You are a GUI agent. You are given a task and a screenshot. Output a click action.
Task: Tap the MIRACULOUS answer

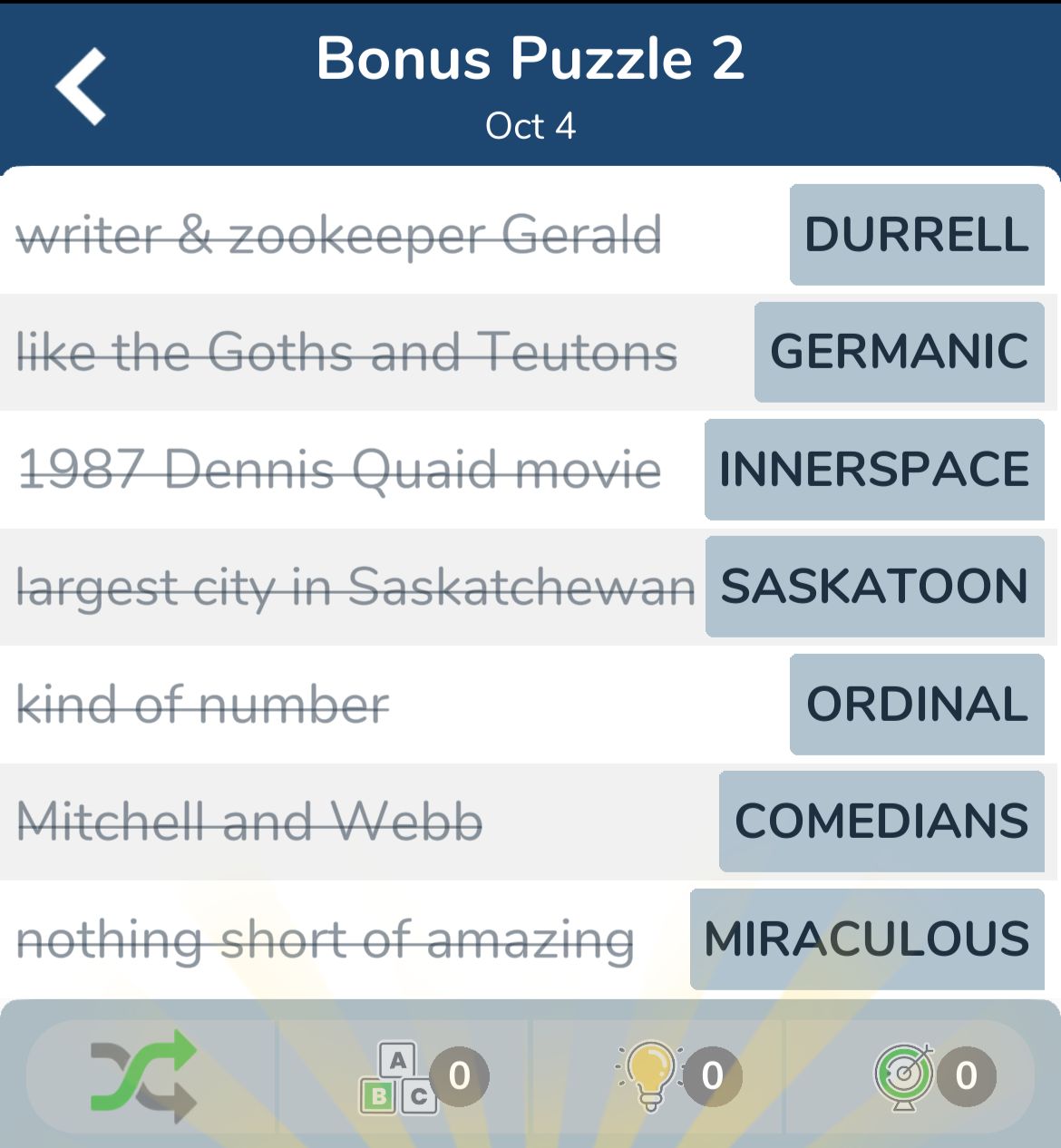(x=867, y=939)
